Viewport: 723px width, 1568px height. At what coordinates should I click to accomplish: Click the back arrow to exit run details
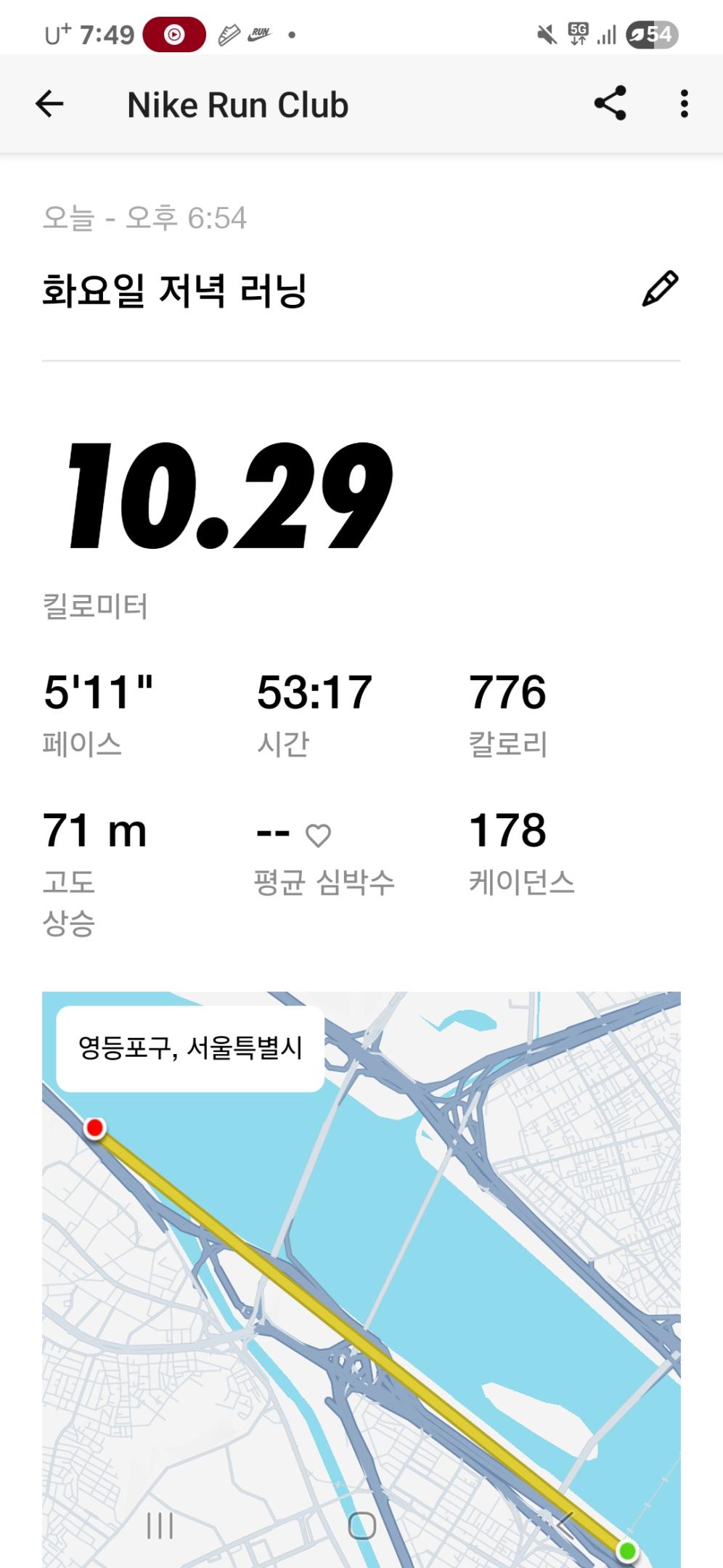point(51,103)
